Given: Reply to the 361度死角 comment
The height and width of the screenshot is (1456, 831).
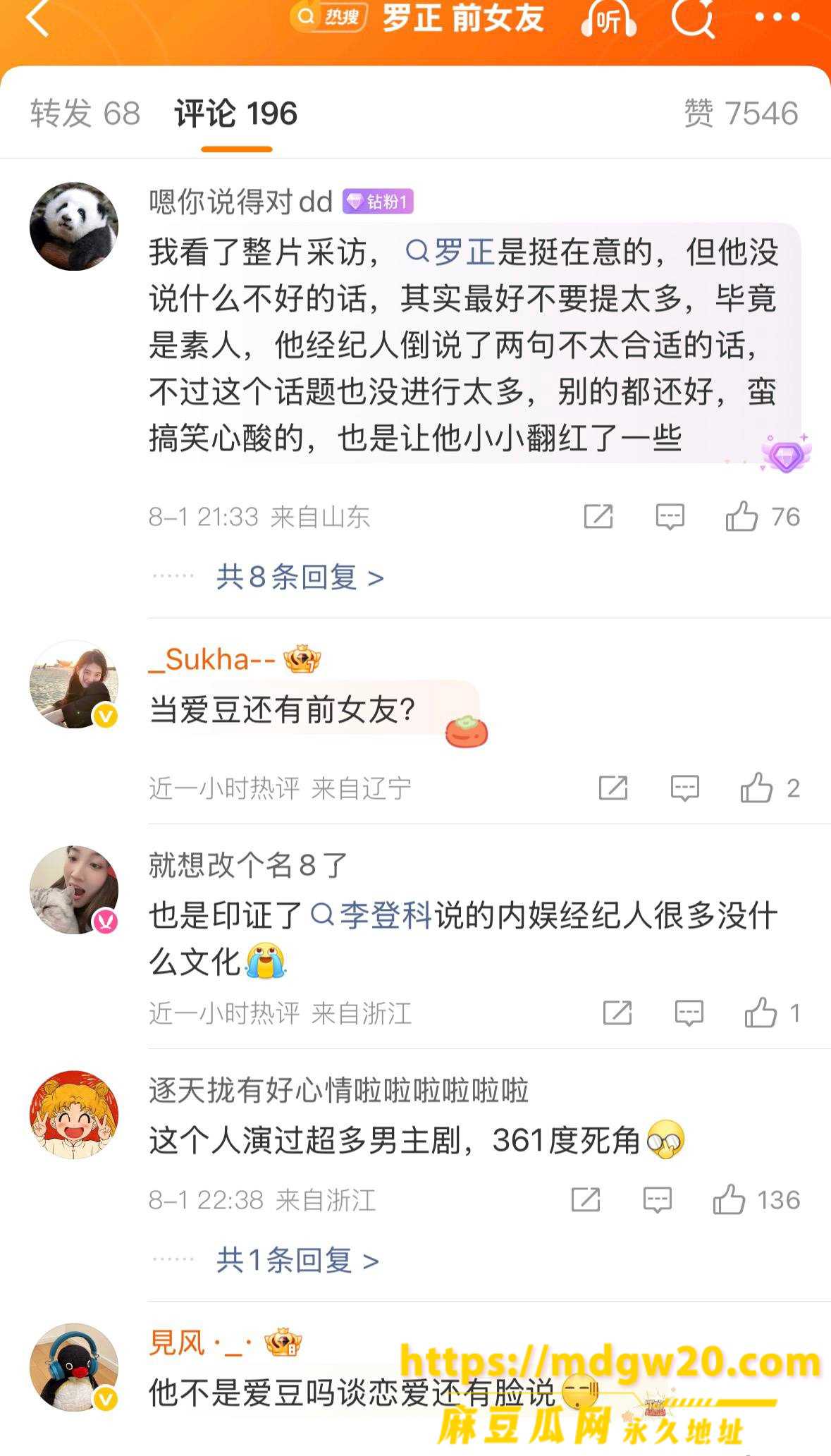Looking at the screenshot, I should [x=657, y=1199].
